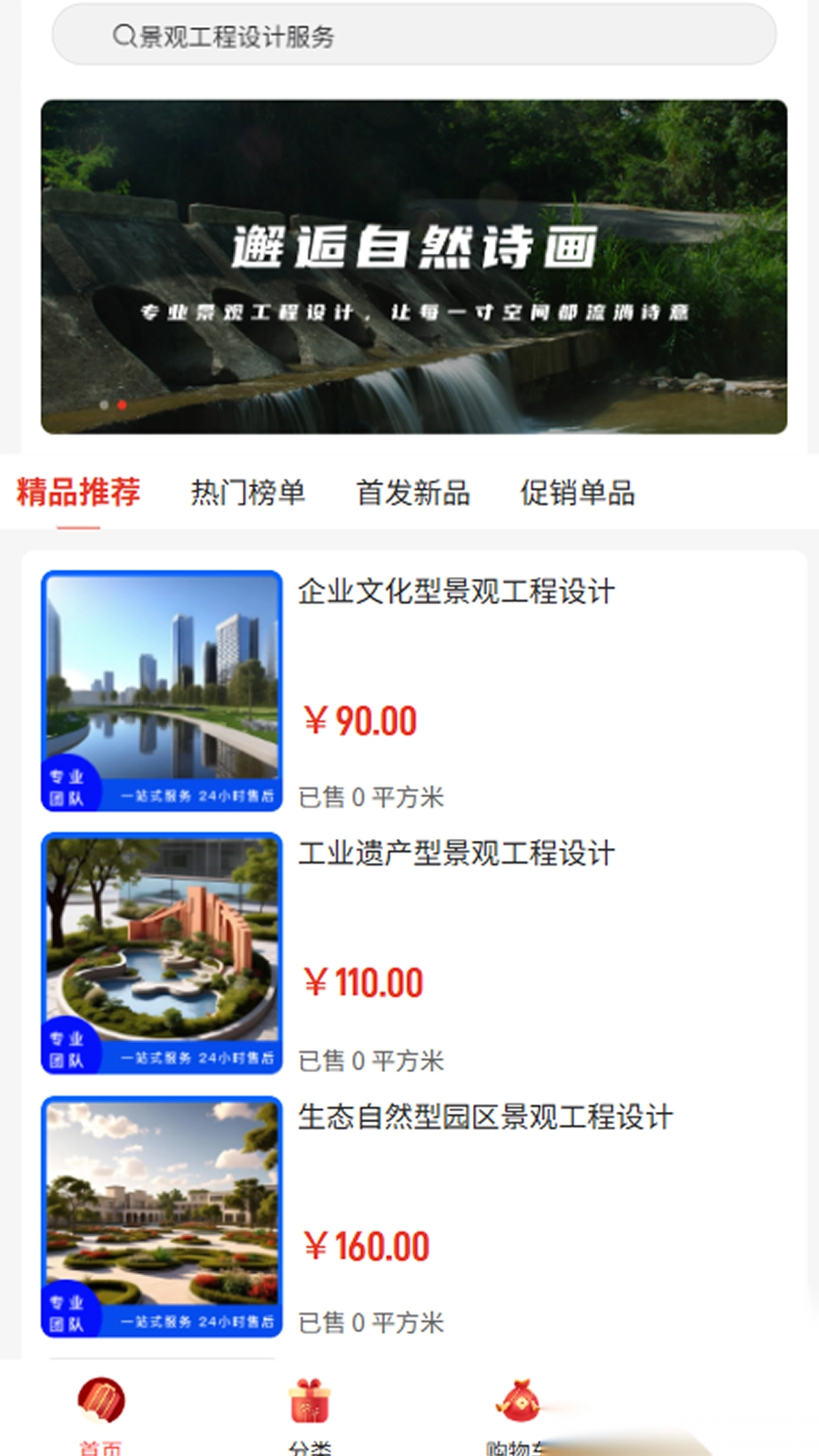Open the 促销单品 tab
This screenshot has height=1456, width=819.
579,492
